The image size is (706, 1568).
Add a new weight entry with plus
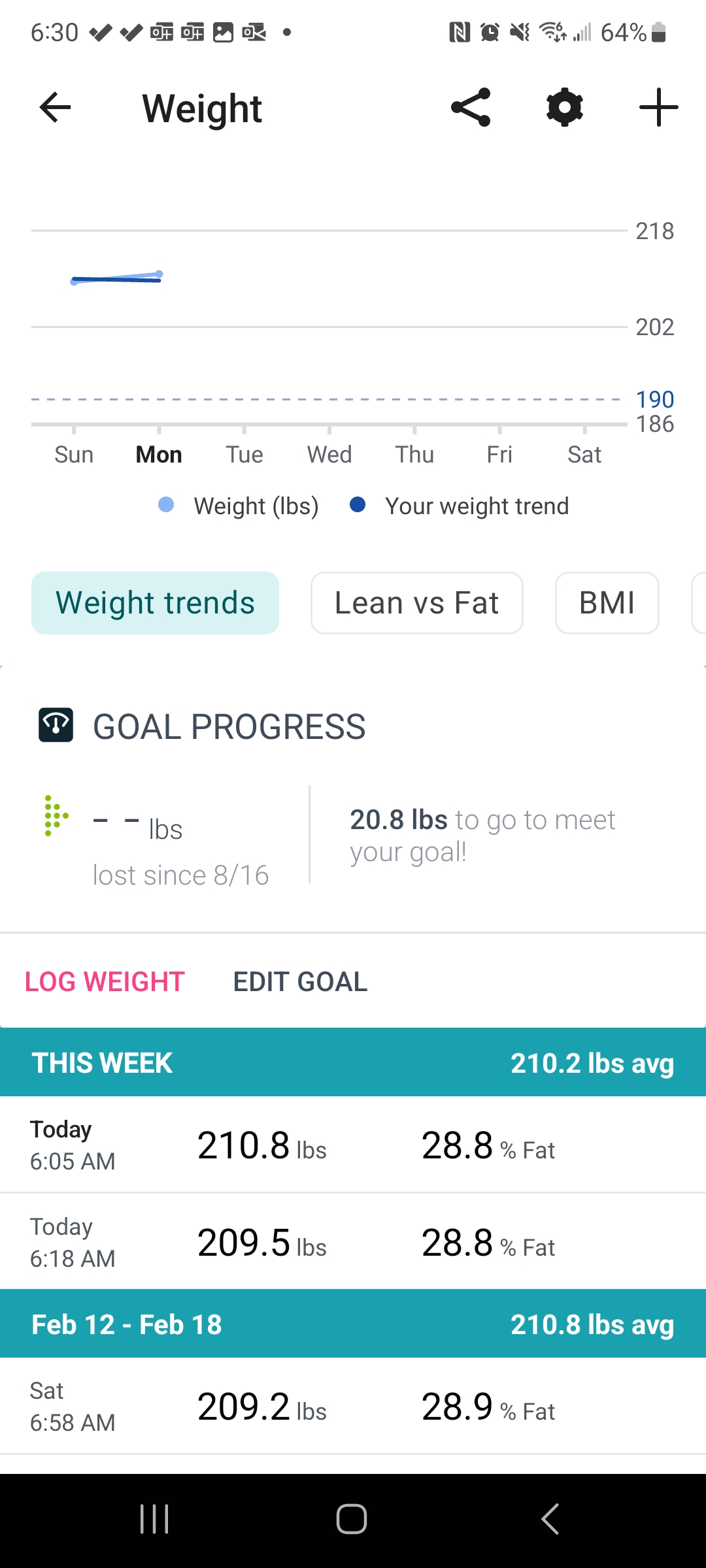coord(658,108)
